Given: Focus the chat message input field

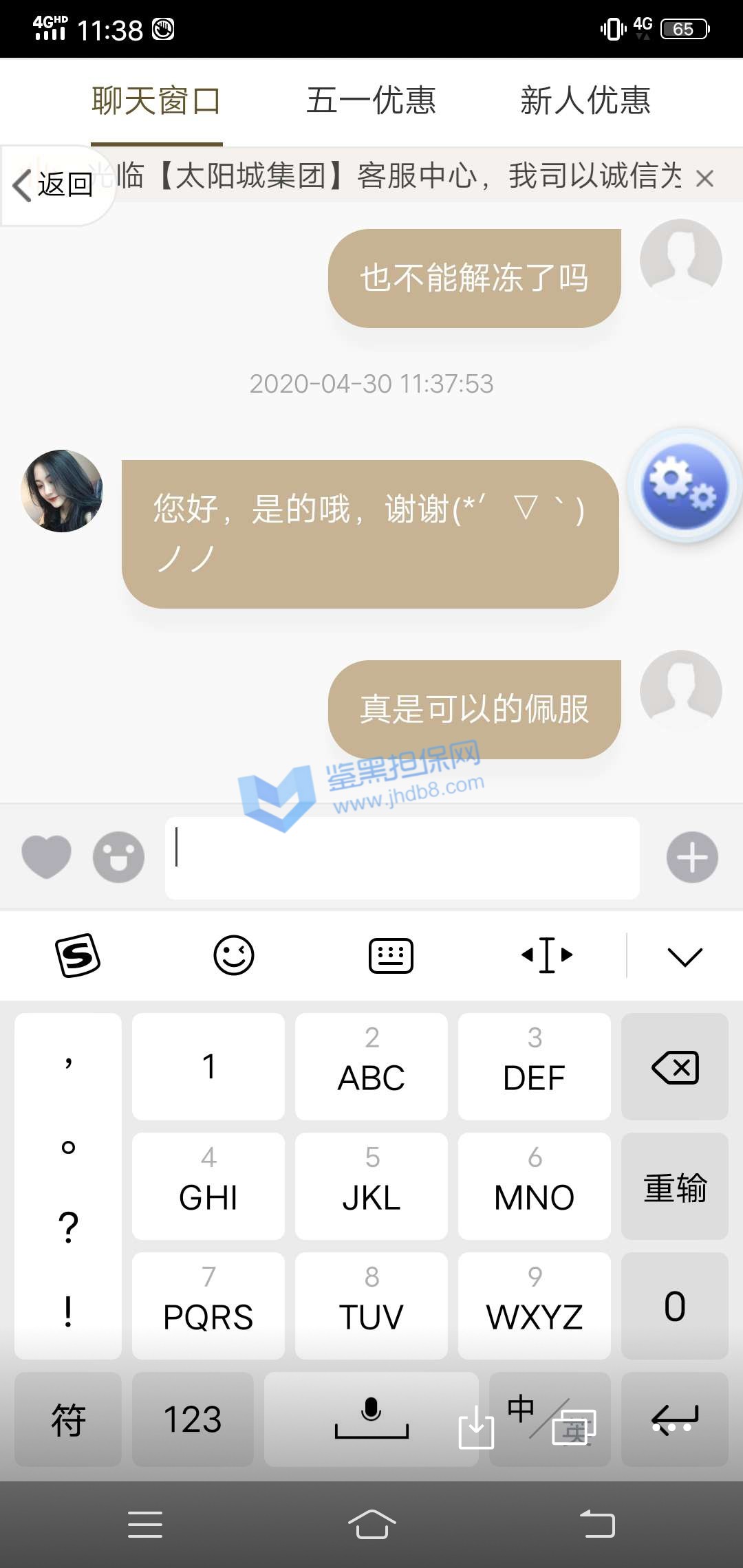Looking at the screenshot, I should click(402, 858).
